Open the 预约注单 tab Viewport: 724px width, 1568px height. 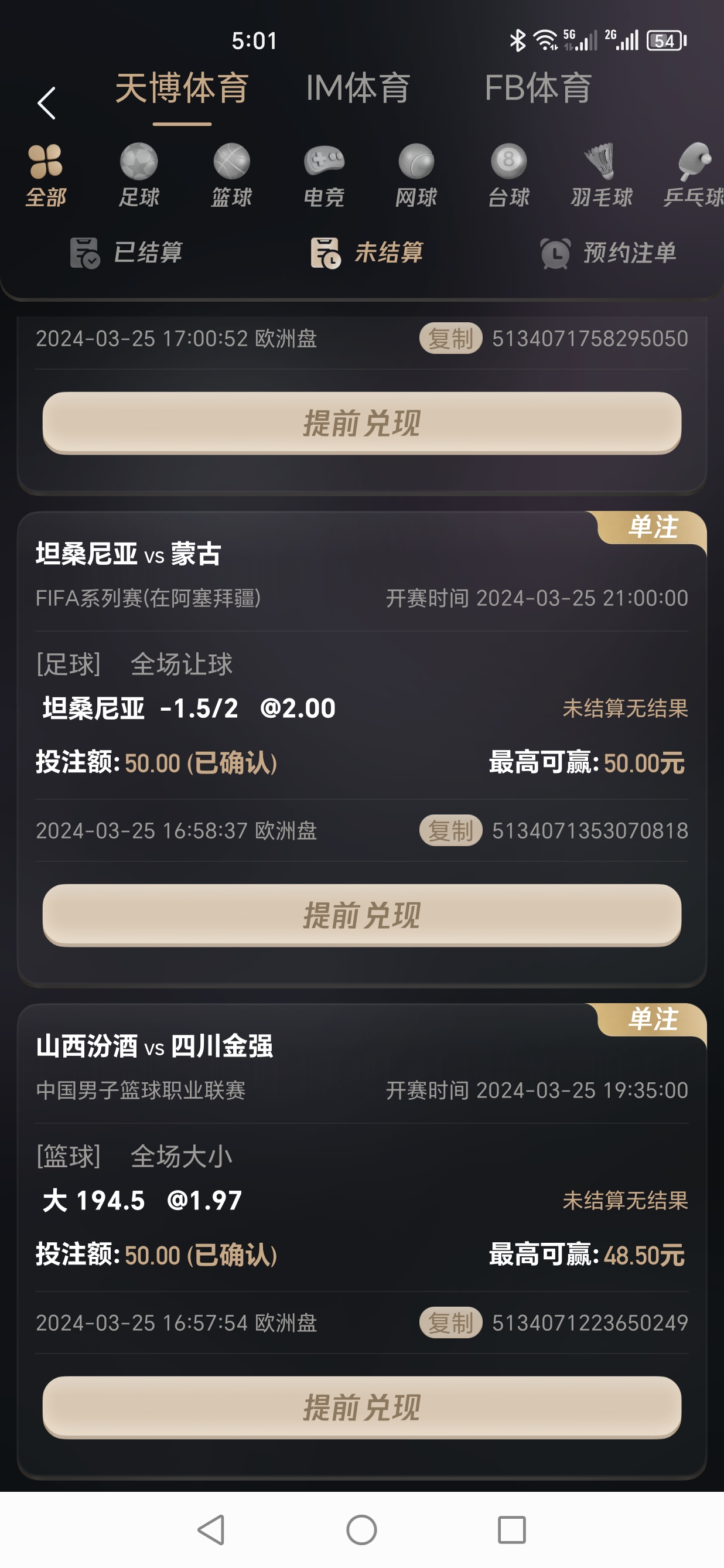tap(609, 253)
